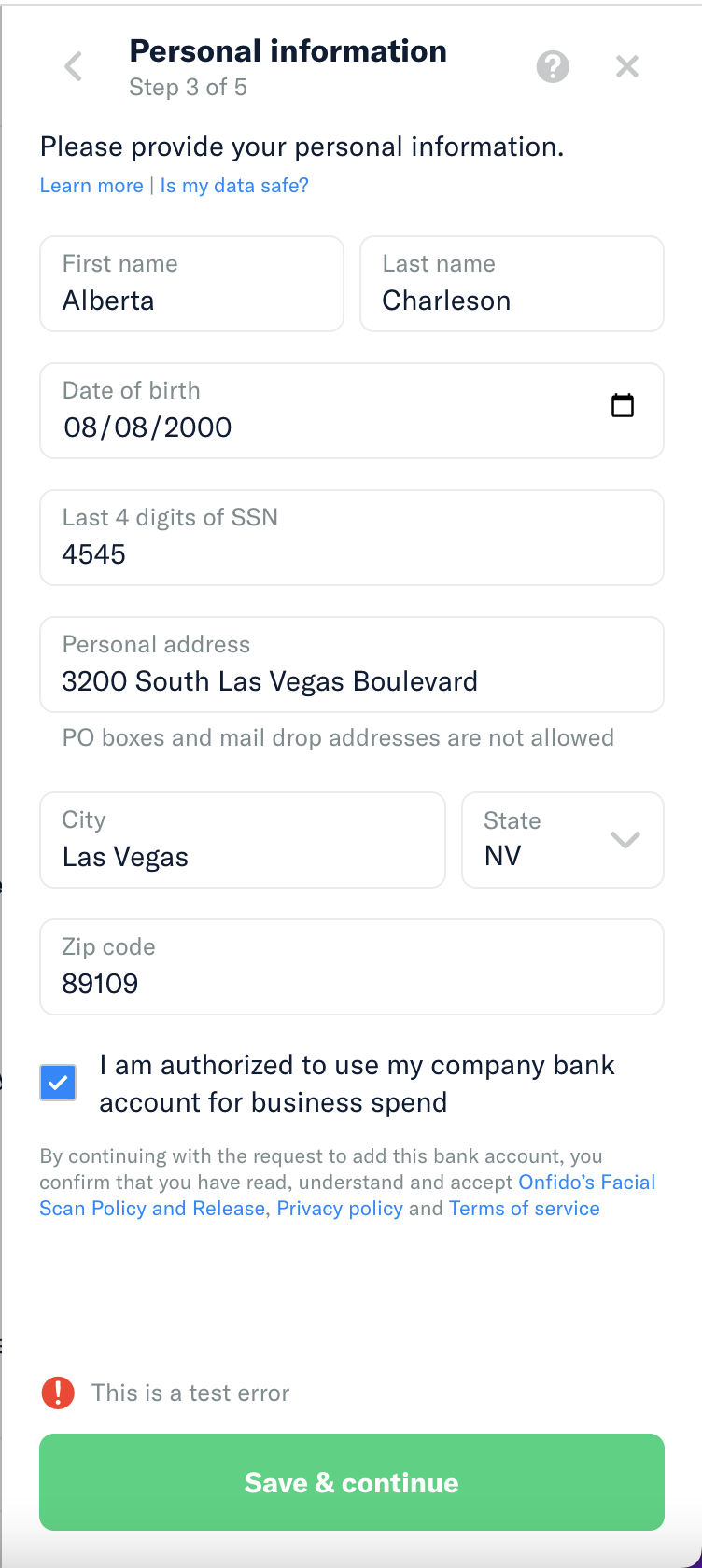The height and width of the screenshot is (1568, 702).
Task: Edit the Last name field
Action: pos(512,284)
